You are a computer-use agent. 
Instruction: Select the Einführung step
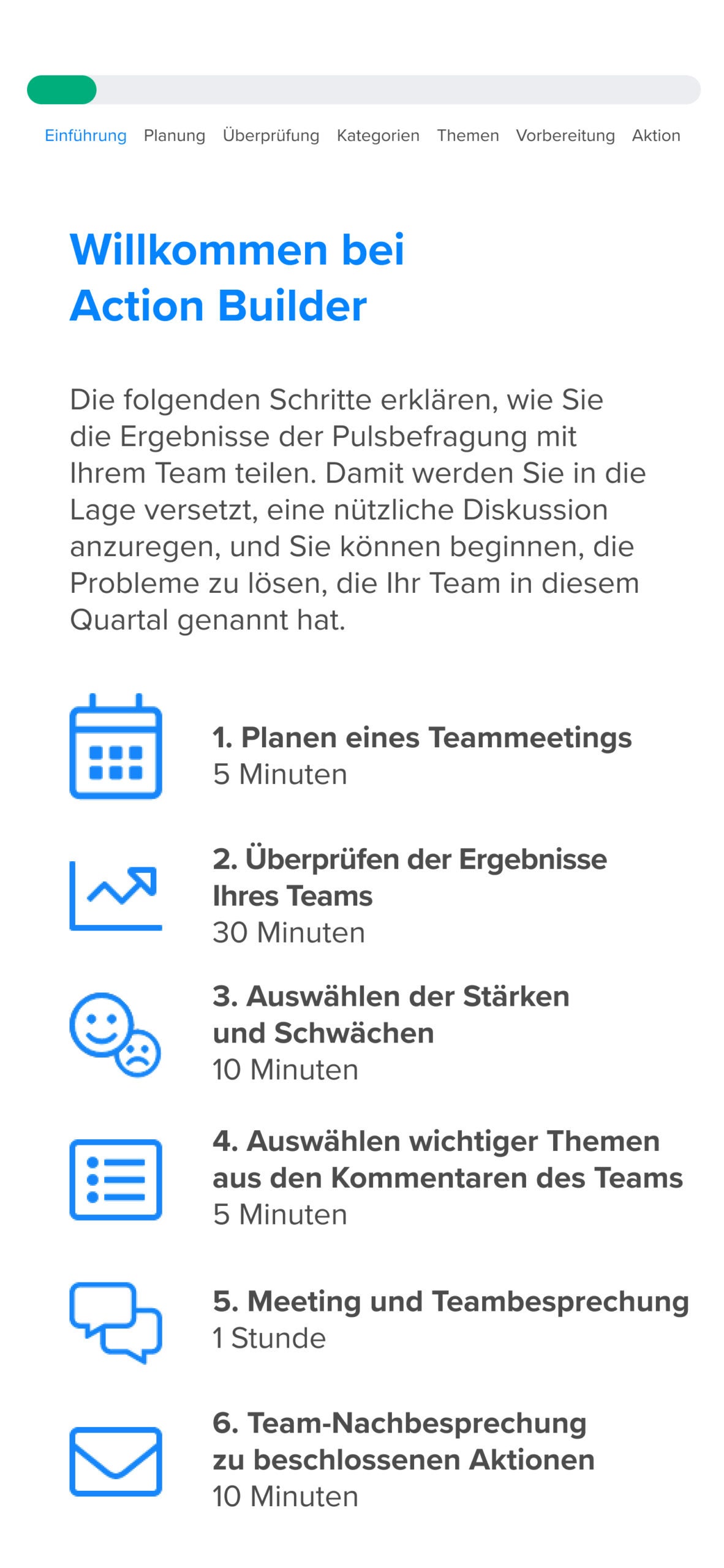point(85,135)
